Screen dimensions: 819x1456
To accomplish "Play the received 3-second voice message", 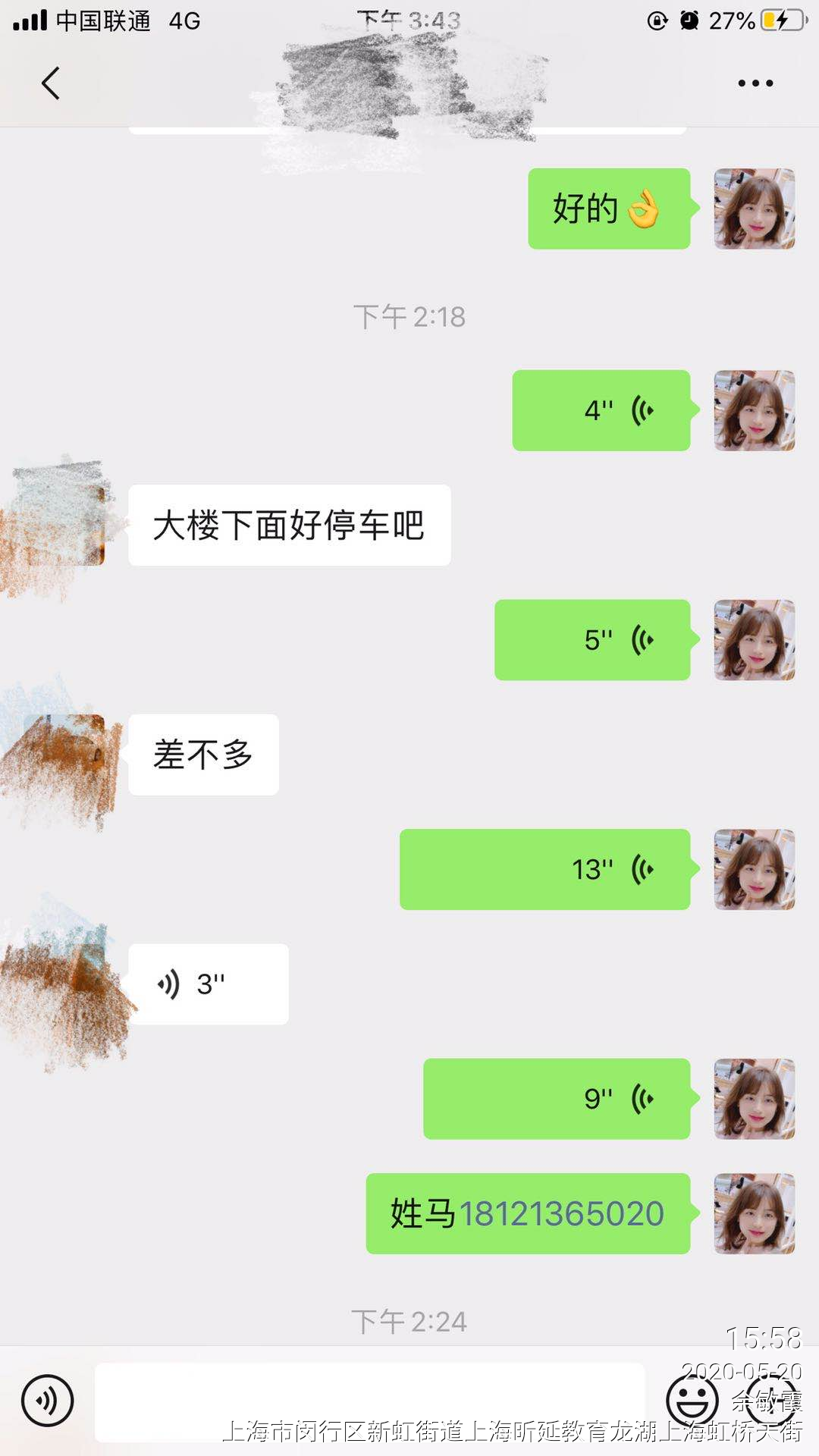I will tap(209, 984).
